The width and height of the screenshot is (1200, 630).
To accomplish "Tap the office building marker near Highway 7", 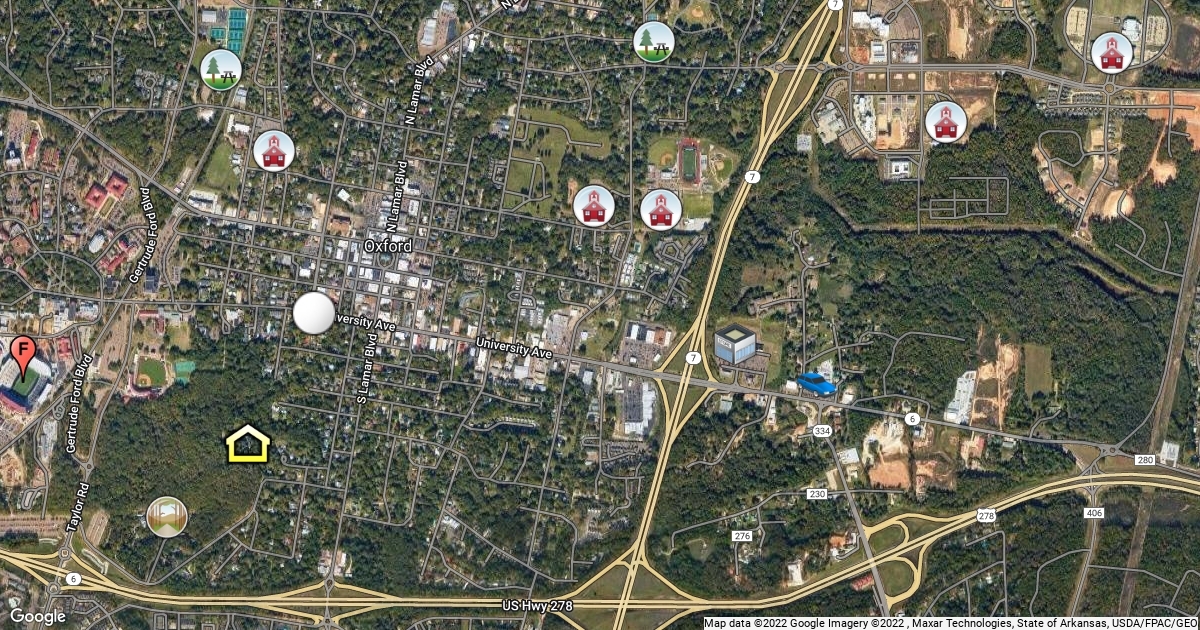I will pos(735,344).
